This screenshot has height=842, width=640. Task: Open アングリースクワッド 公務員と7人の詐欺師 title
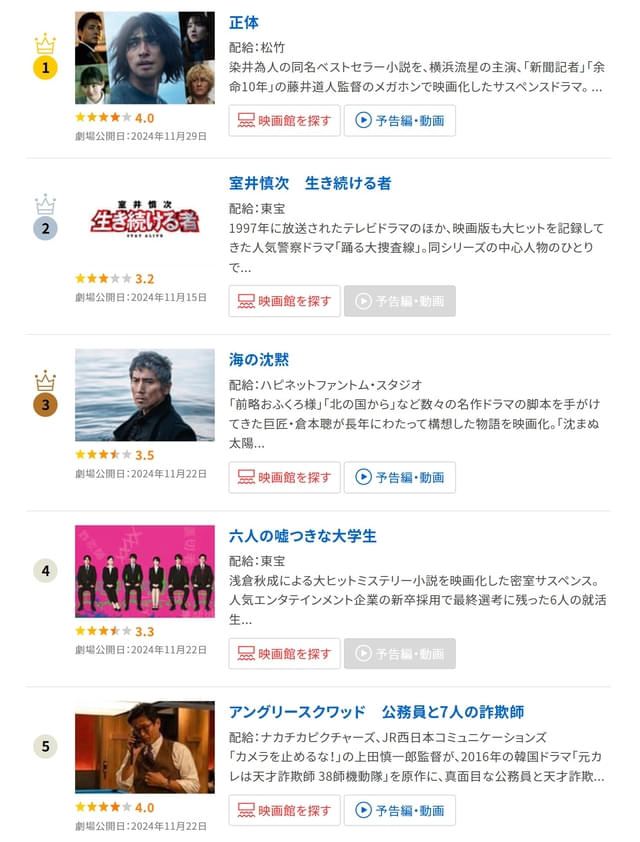[376, 712]
